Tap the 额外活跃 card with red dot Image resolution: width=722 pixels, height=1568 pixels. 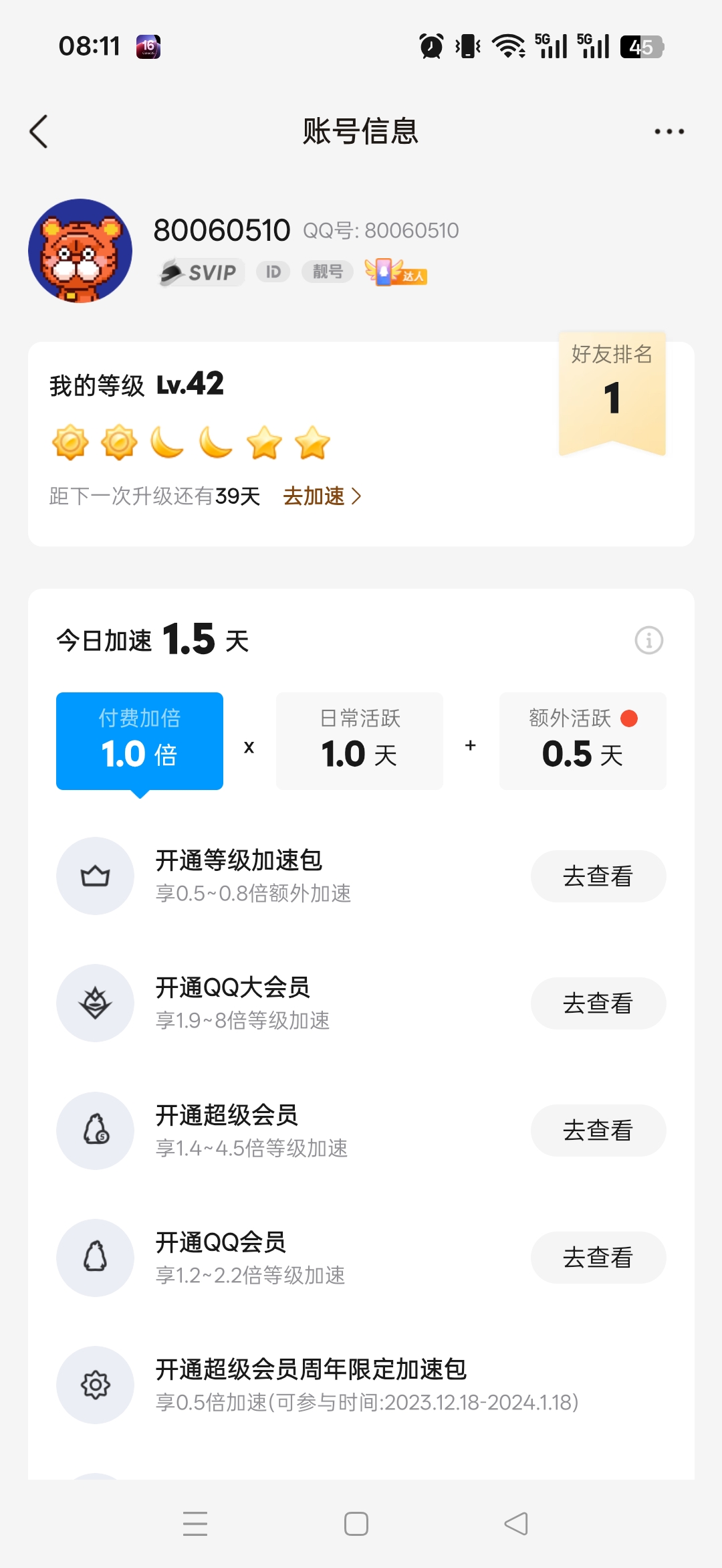[x=582, y=740]
